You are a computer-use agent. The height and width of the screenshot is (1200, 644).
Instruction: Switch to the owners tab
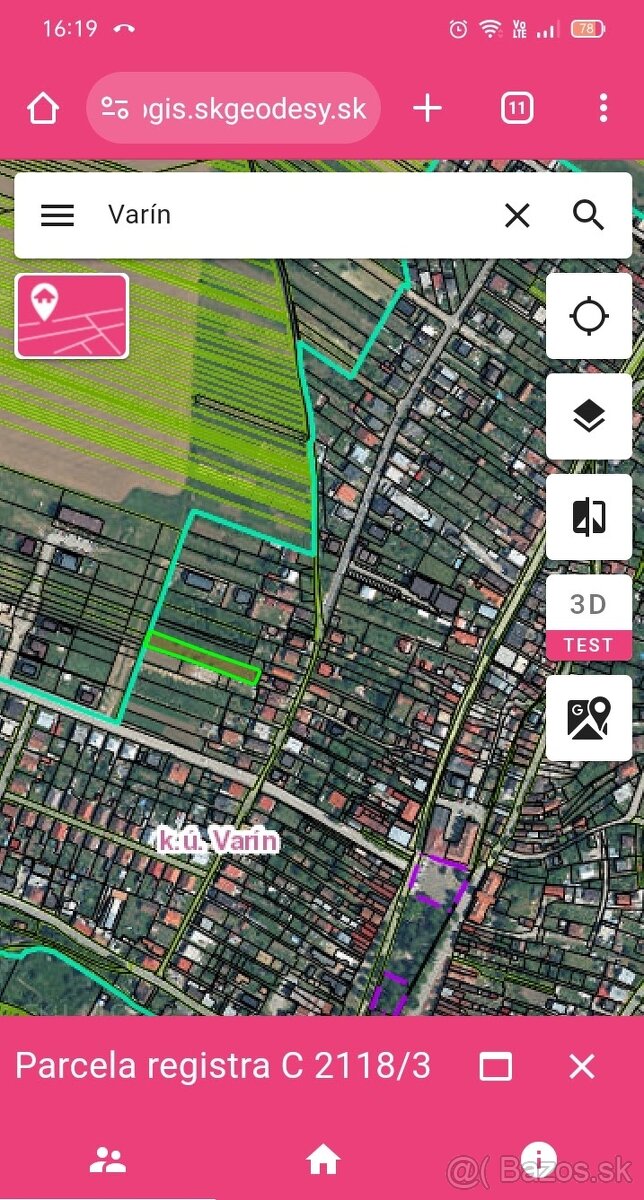[108, 1160]
